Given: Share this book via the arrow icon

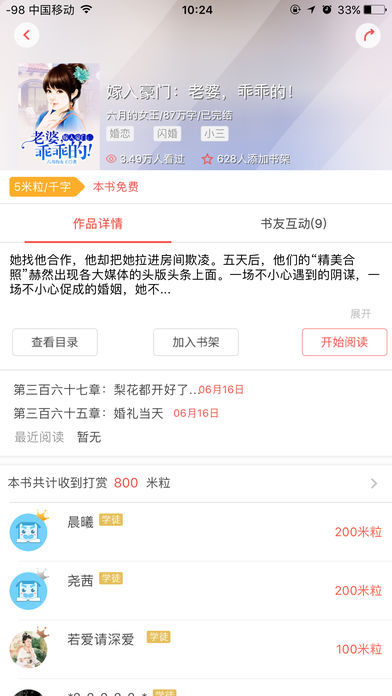Looking at the screenshot, I should click(x=368, y=35).
